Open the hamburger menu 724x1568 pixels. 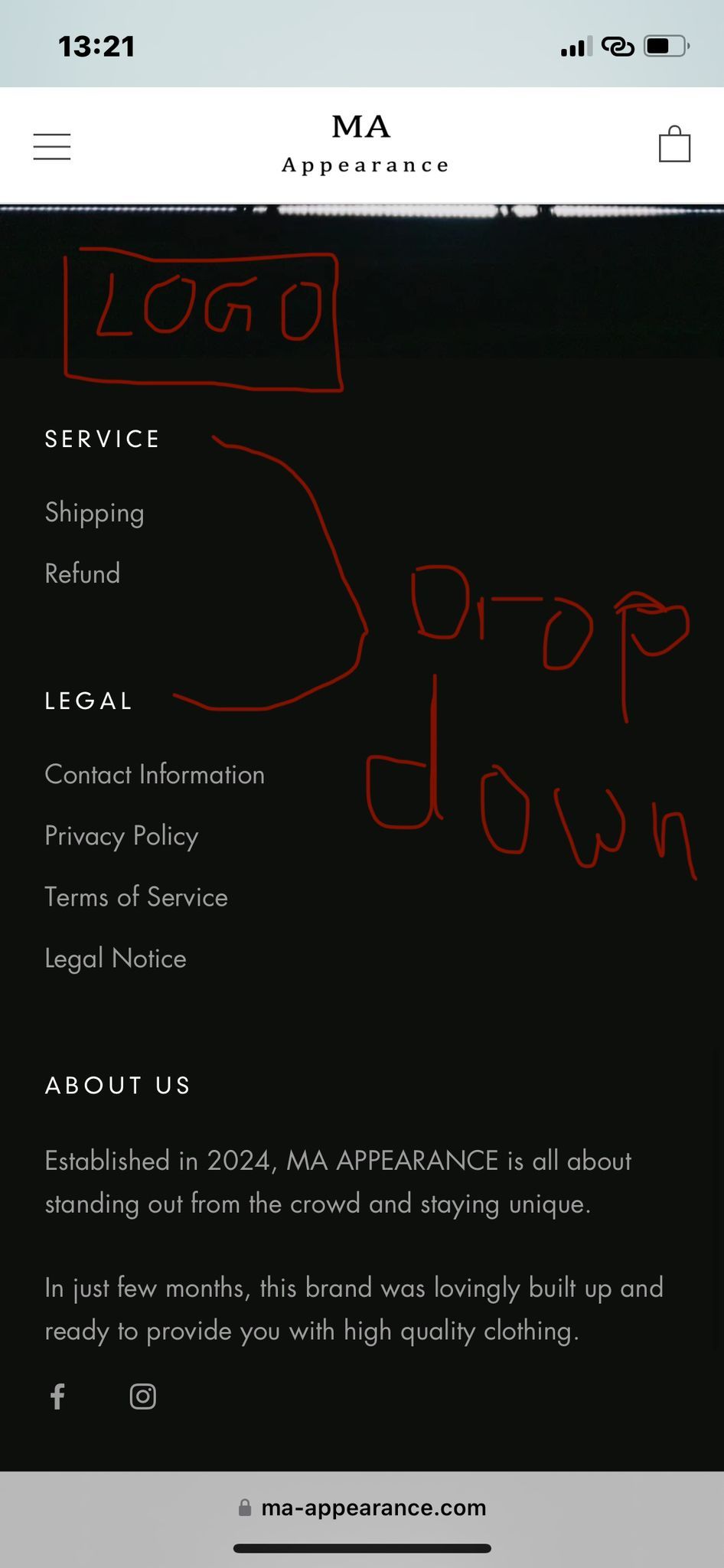52,146
